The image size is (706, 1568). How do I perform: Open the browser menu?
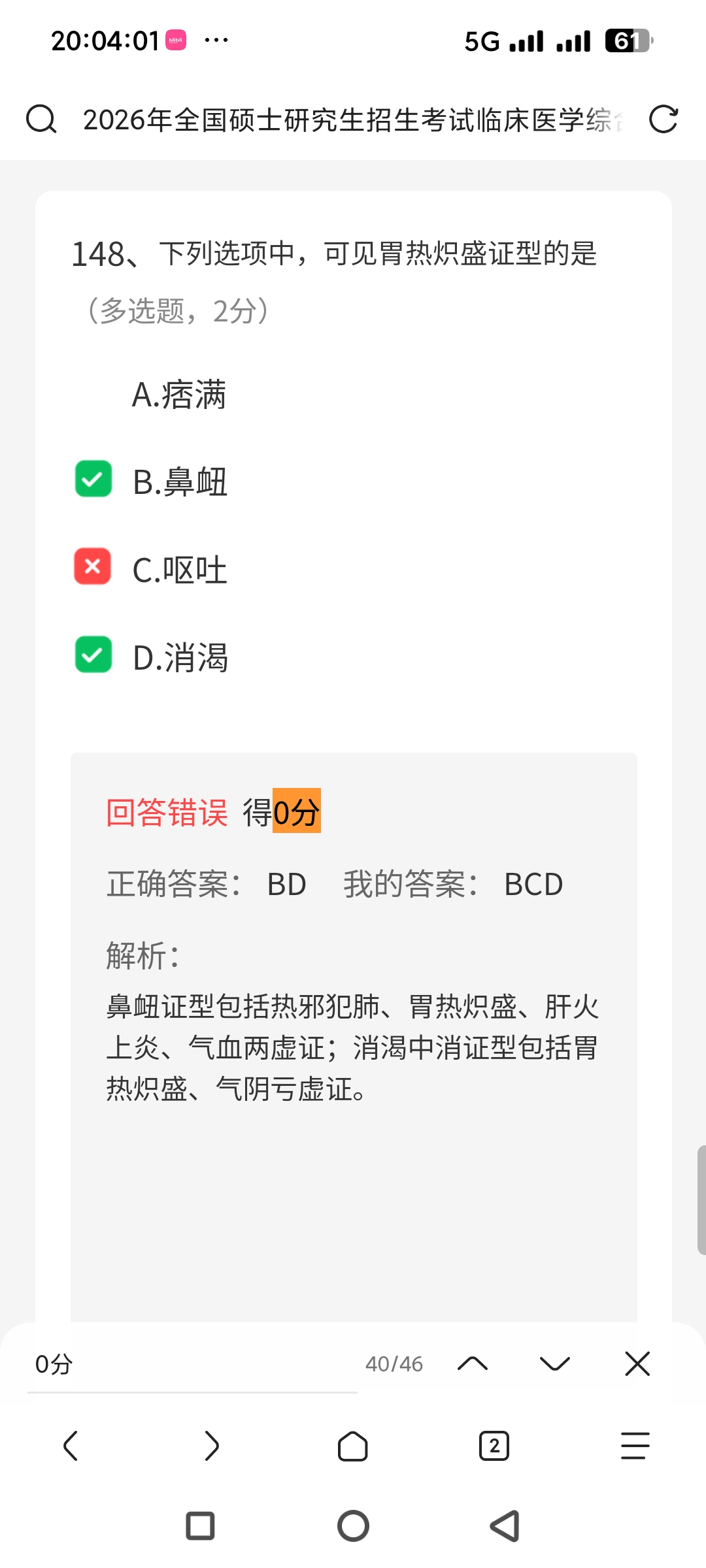pyautogui.click(x=635, y=1446)
